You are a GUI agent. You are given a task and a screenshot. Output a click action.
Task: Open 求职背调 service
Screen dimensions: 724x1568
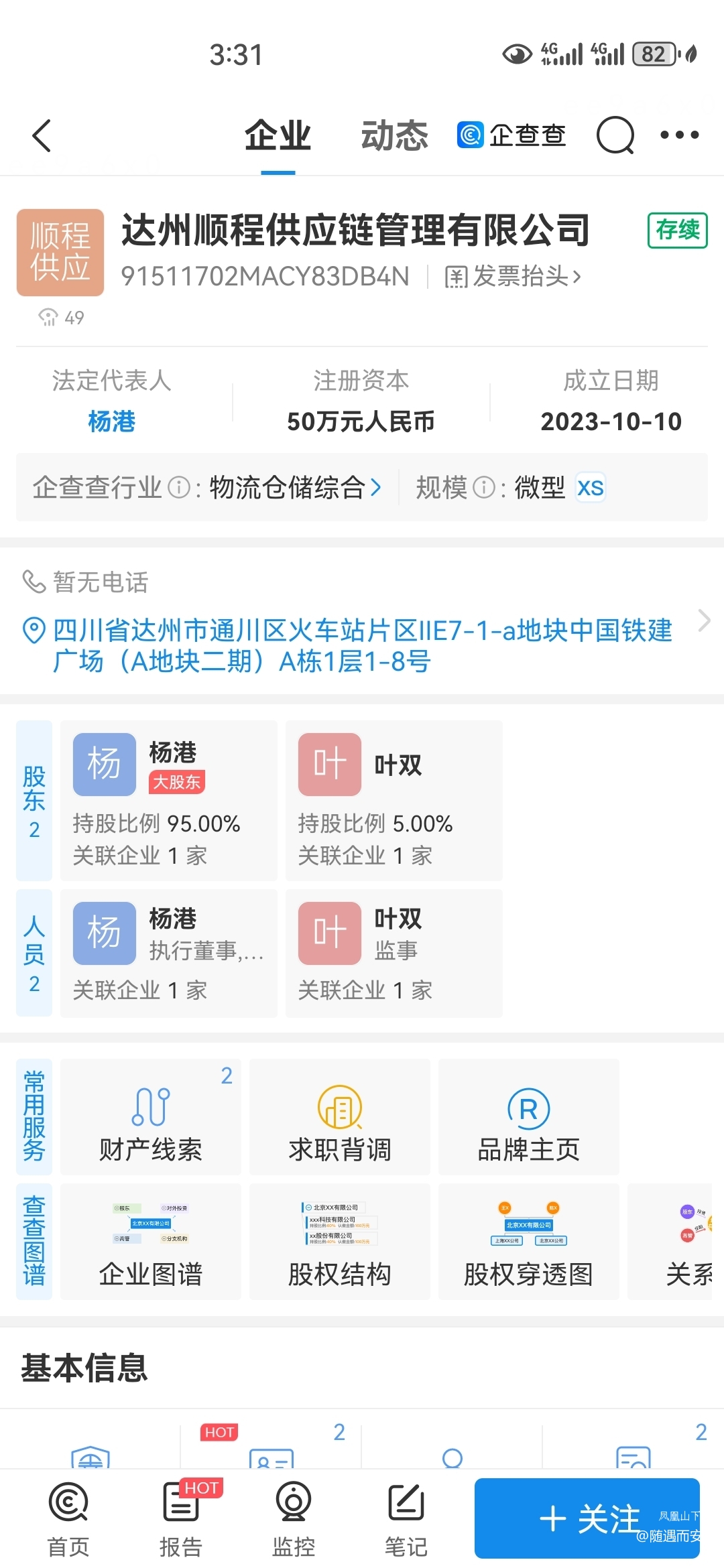click(x=340, y=1117)
